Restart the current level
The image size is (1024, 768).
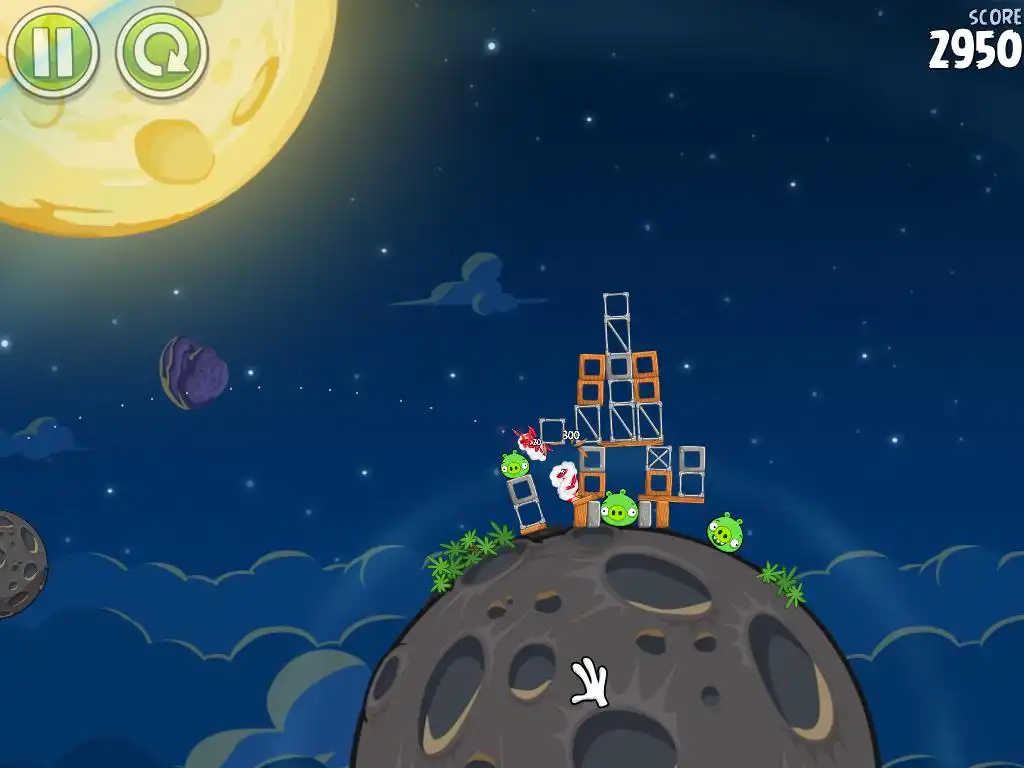[161, 50]
